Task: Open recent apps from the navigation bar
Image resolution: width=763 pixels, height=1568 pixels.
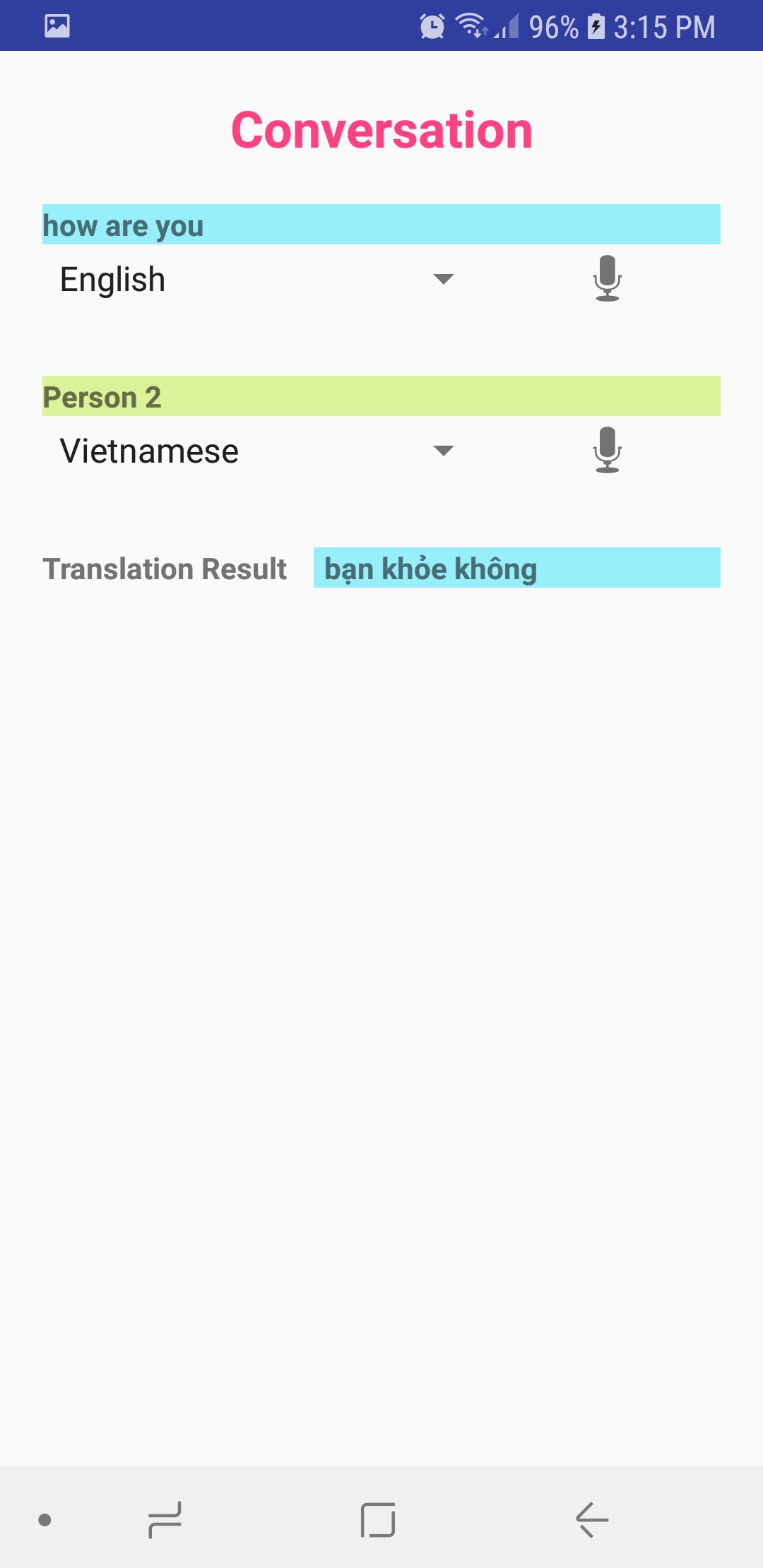Action: [x=165, y=1520]
